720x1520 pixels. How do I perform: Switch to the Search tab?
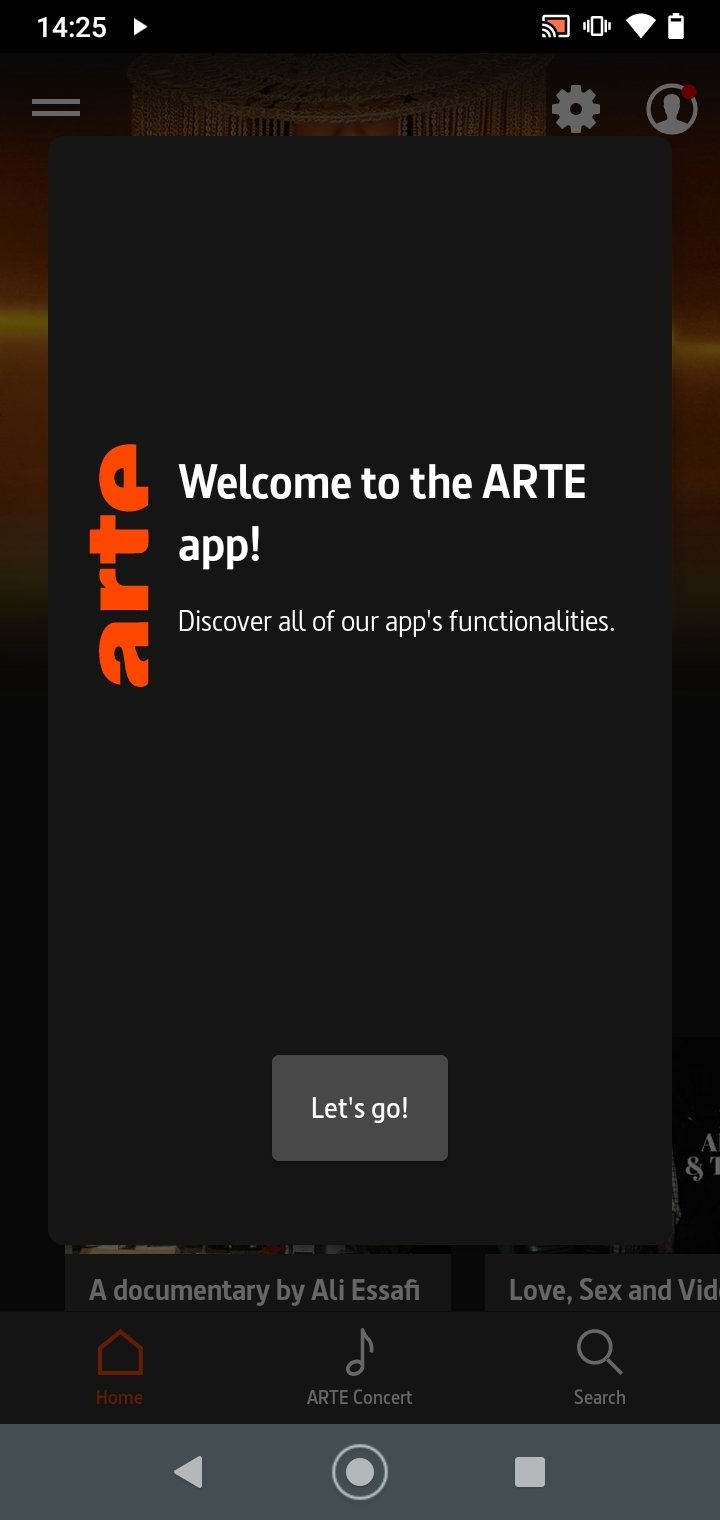point(600,1367)
